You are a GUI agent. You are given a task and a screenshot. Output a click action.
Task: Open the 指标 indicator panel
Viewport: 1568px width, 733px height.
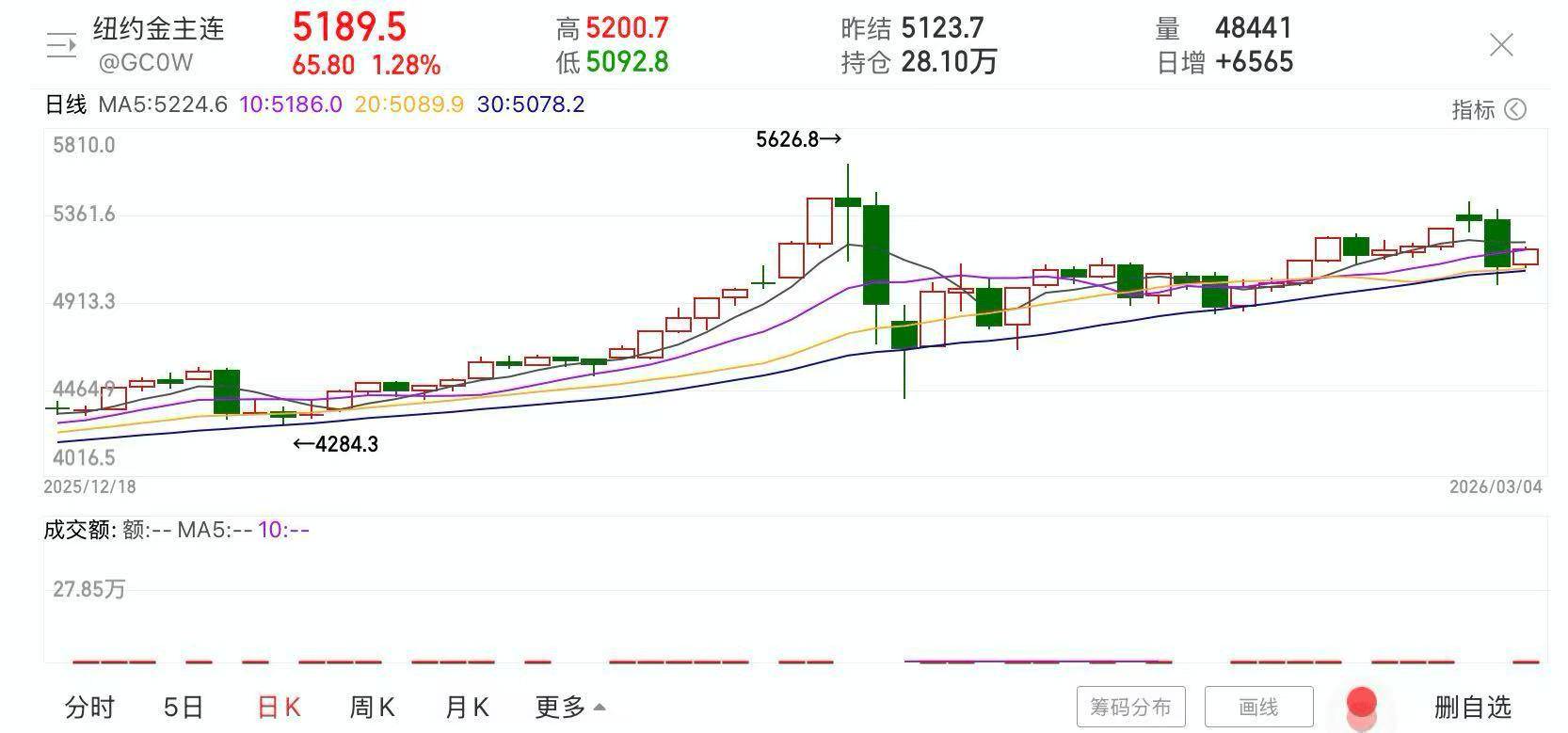coord(1488,110)
